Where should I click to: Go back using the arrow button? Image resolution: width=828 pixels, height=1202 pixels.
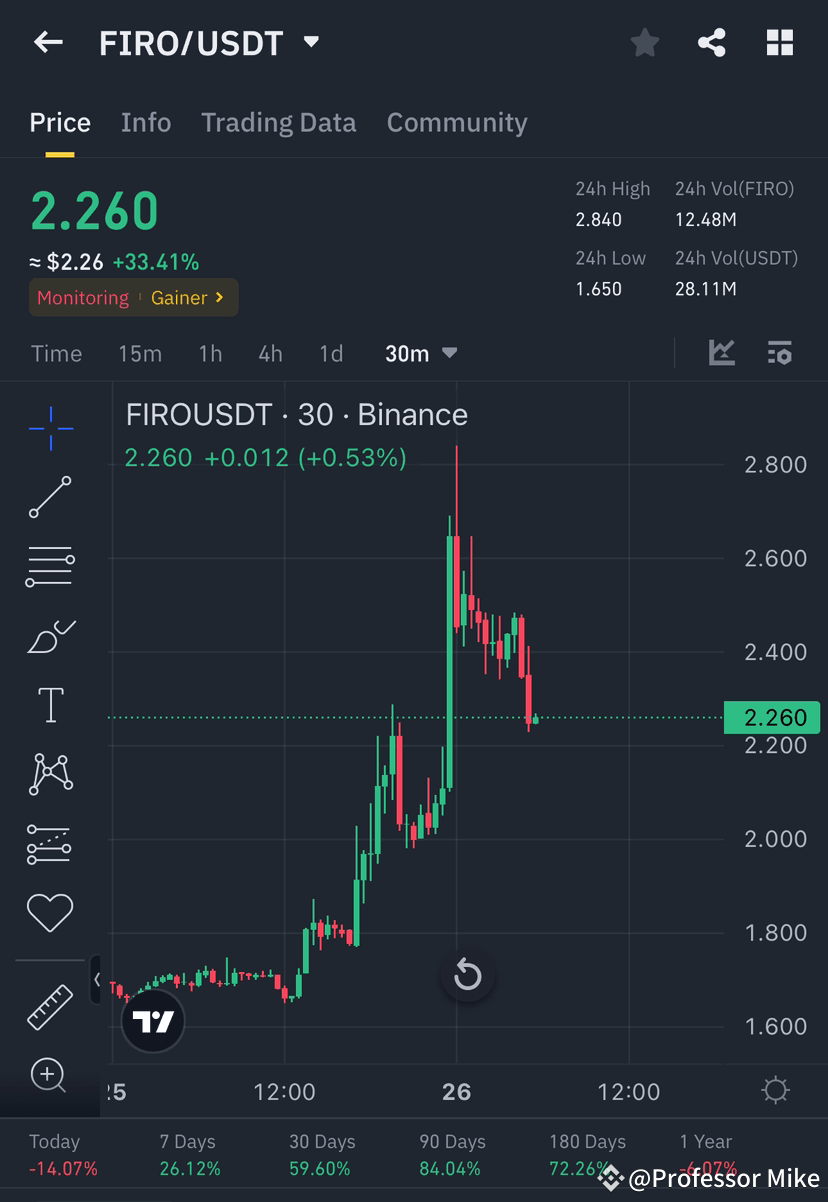pos(48,42)
